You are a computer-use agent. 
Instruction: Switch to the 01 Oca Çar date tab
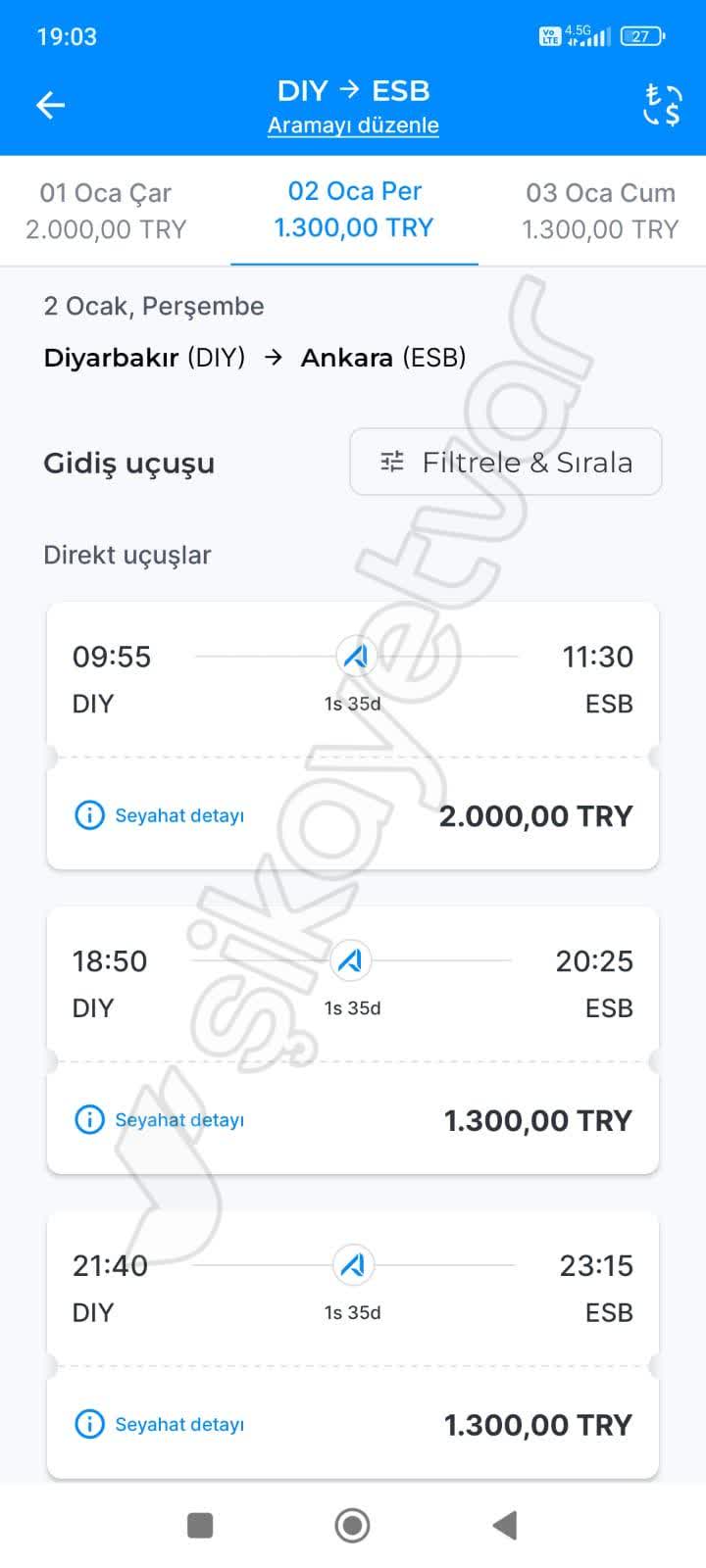(x=106, y=210)
